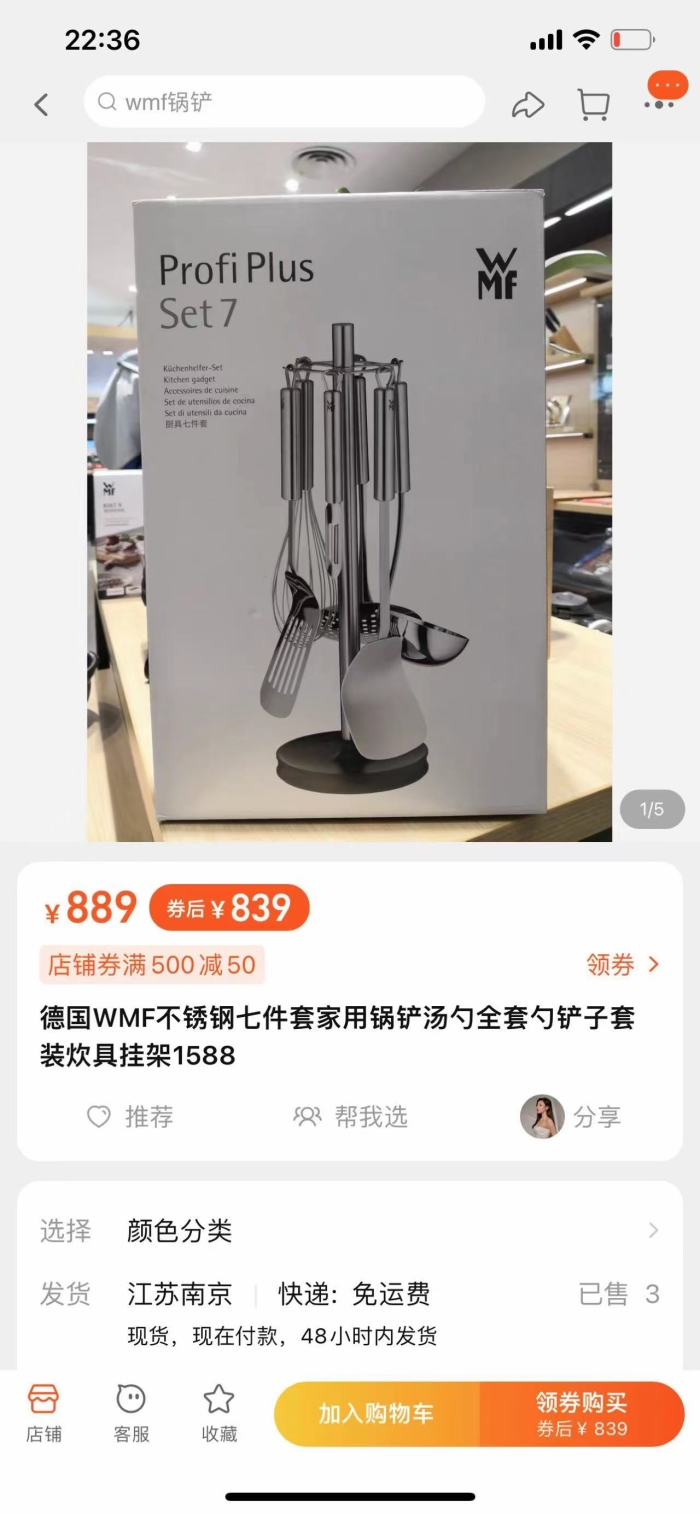Open the orange messages bubble menu
The image size is (700, 1514).
664,91
